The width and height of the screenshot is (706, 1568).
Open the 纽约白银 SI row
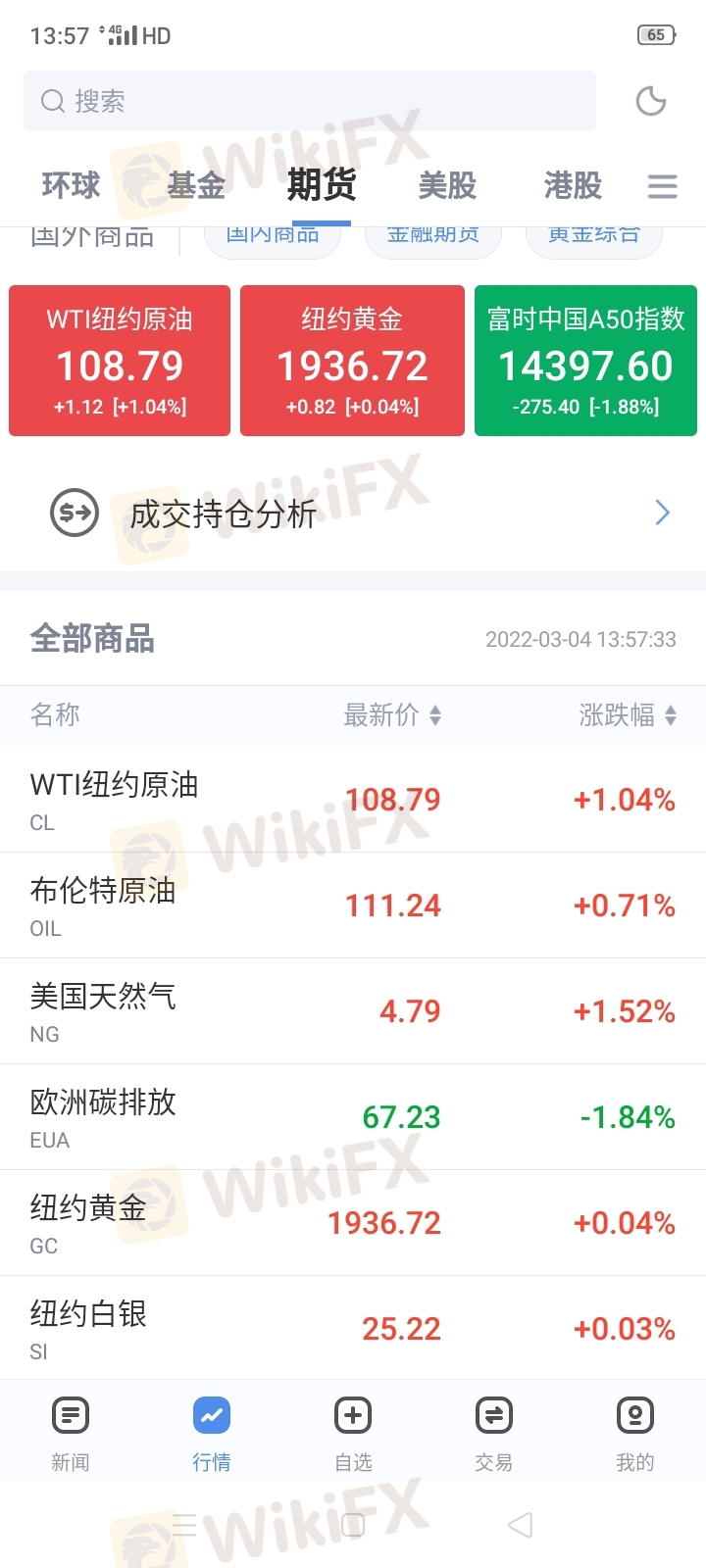pyautogui.click(x=353, y=1329)
